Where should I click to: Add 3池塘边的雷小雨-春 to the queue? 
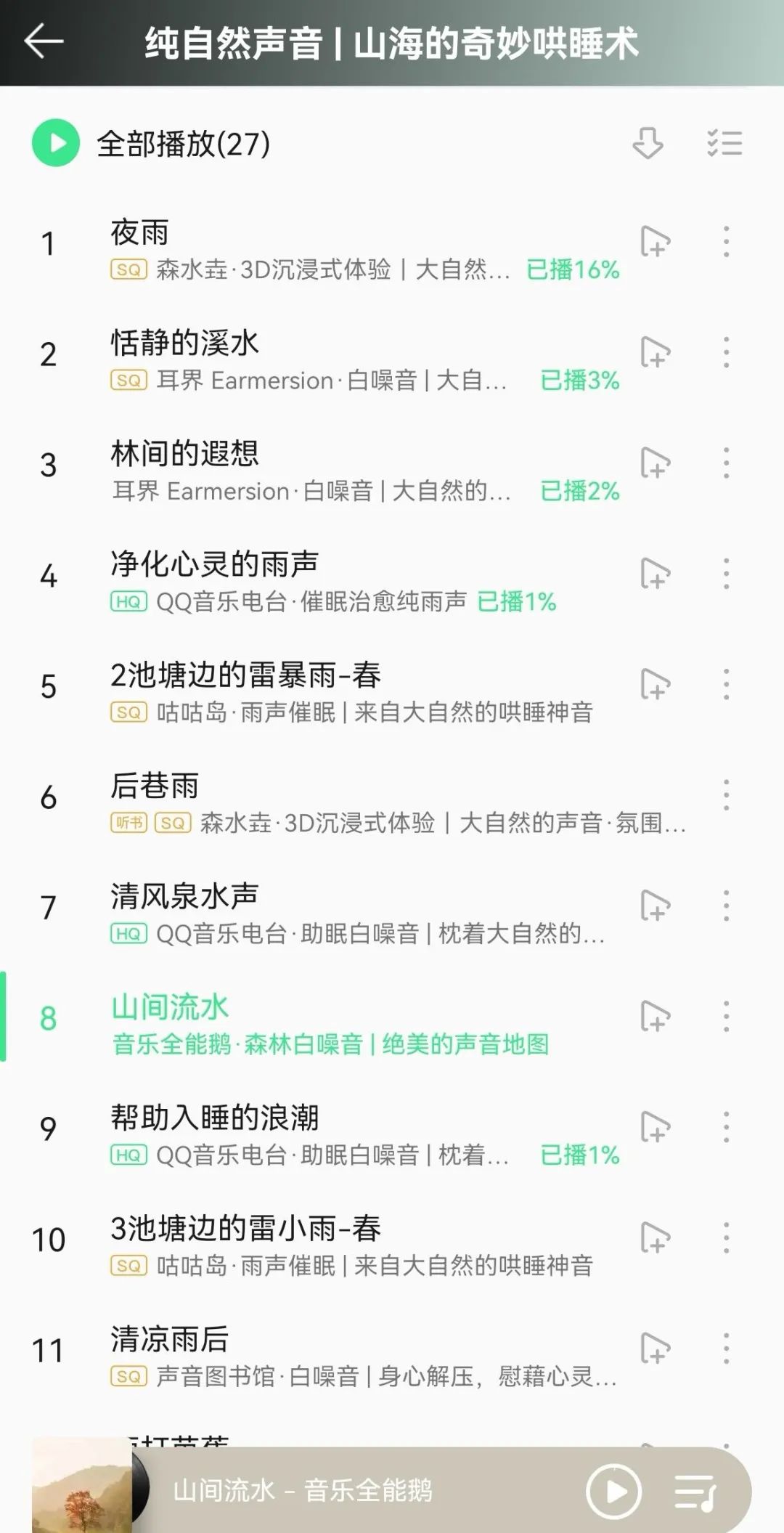655,1238
